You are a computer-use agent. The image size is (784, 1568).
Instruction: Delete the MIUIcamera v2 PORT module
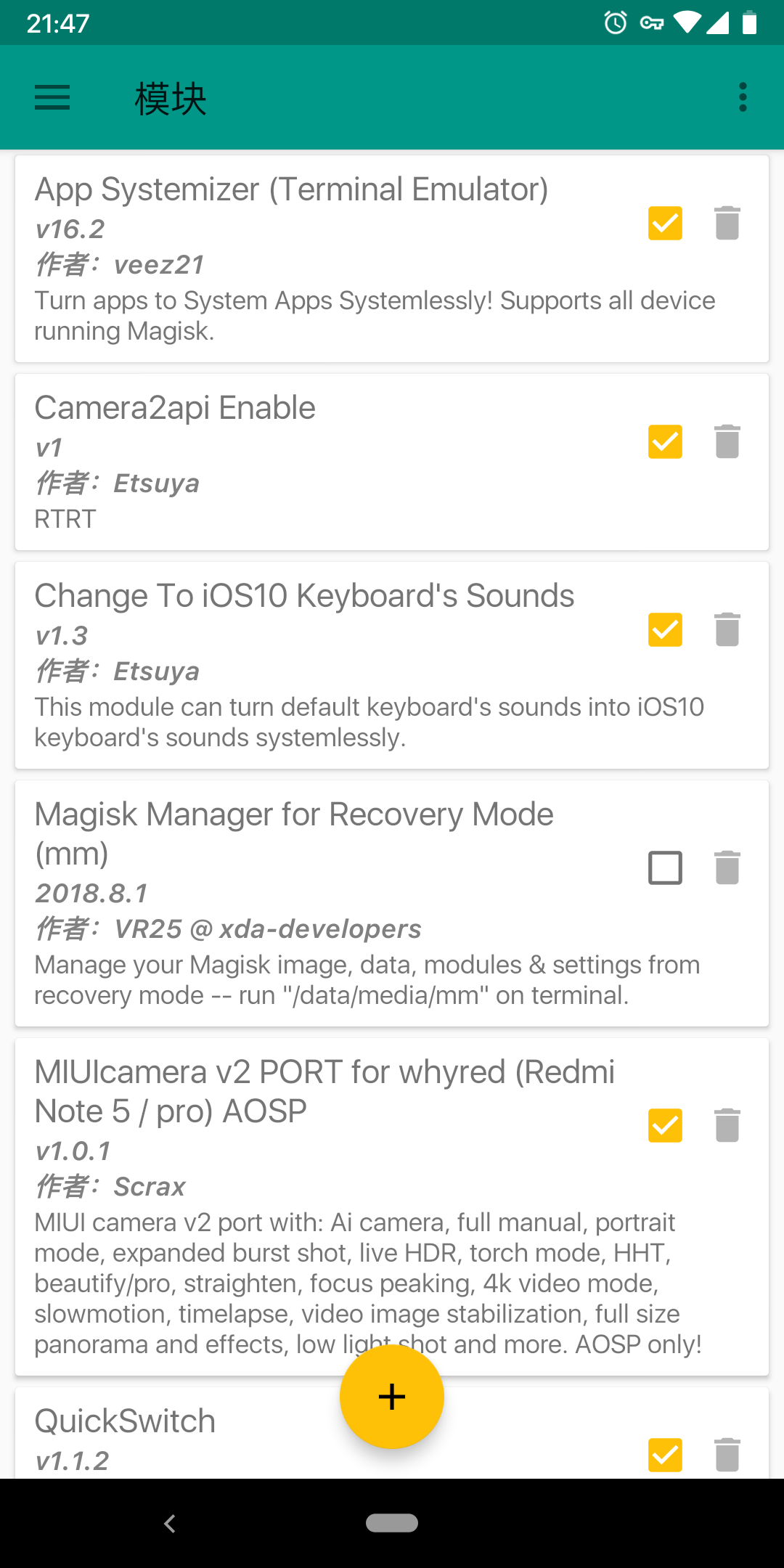[x=727, y=1126]
